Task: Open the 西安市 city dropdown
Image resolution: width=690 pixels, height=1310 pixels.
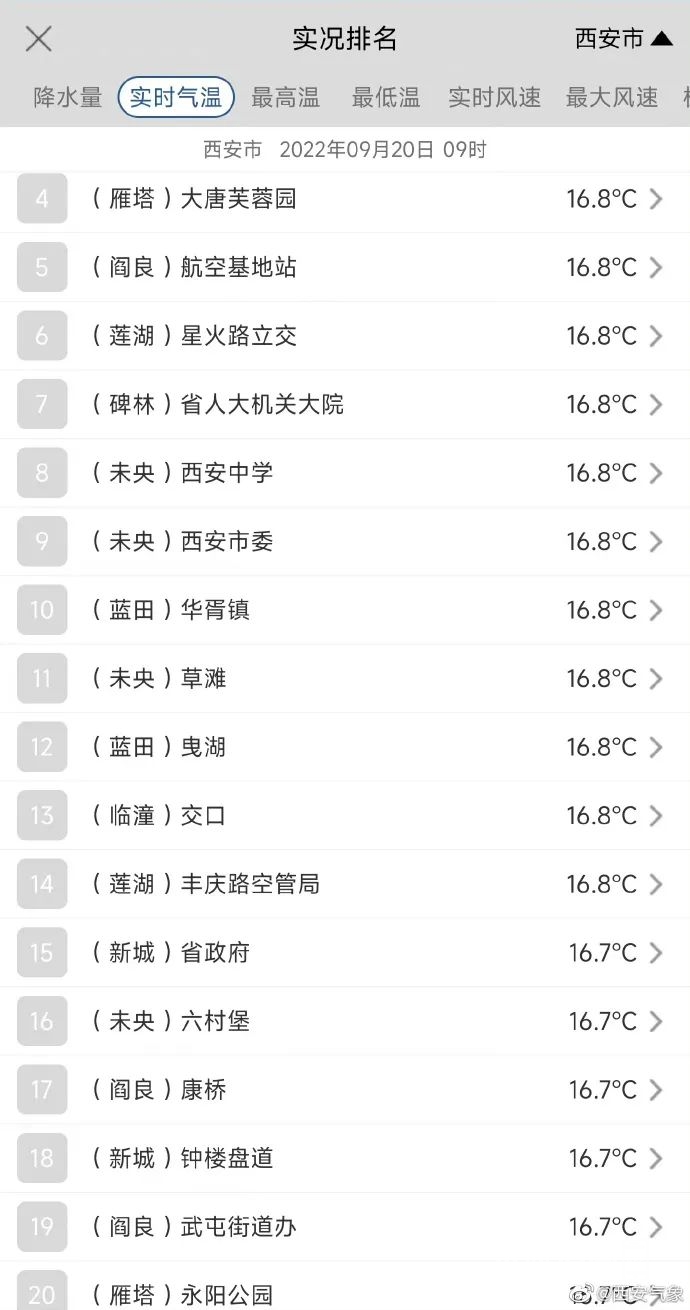Action: 622,39
